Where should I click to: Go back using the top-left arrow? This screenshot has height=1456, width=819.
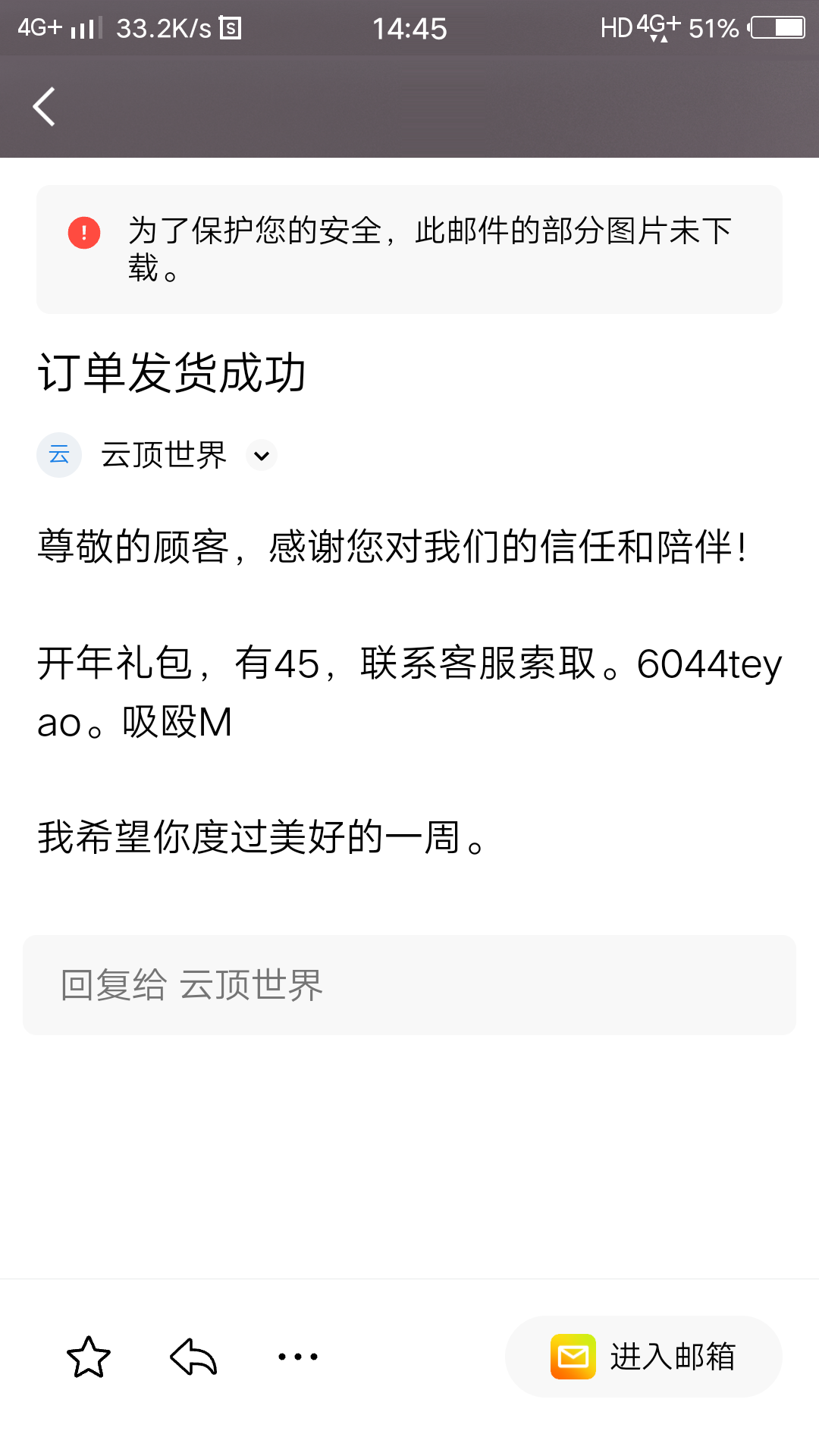[x=44, y=106]
